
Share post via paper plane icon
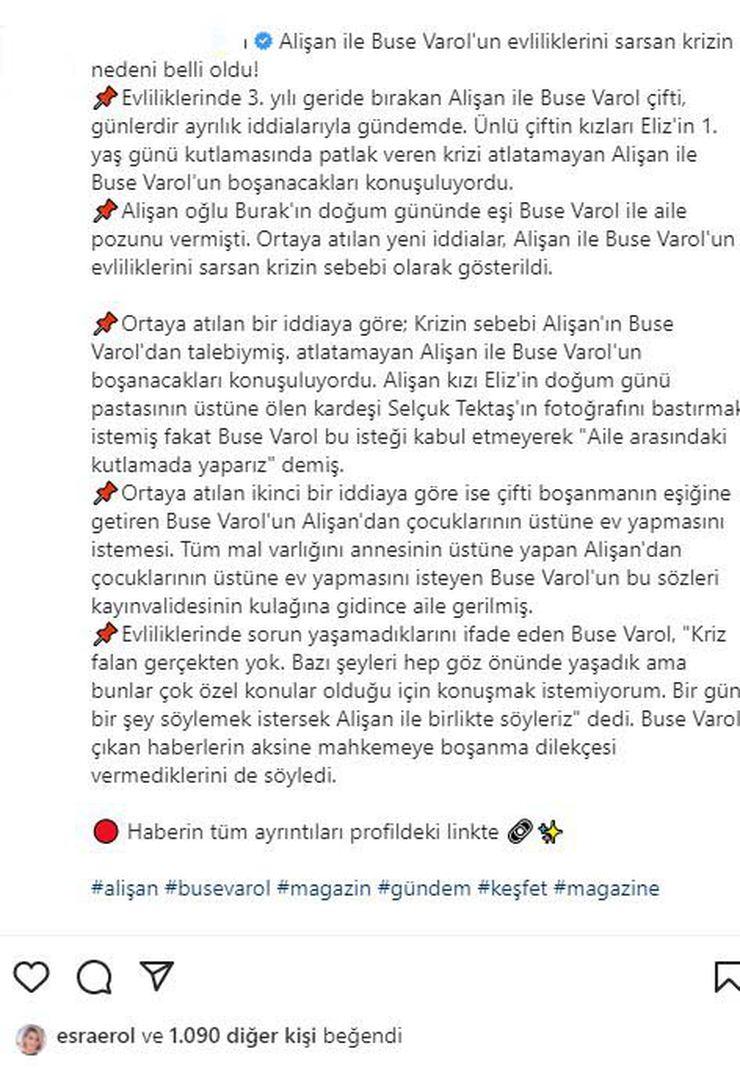click(x=156, y=976)
